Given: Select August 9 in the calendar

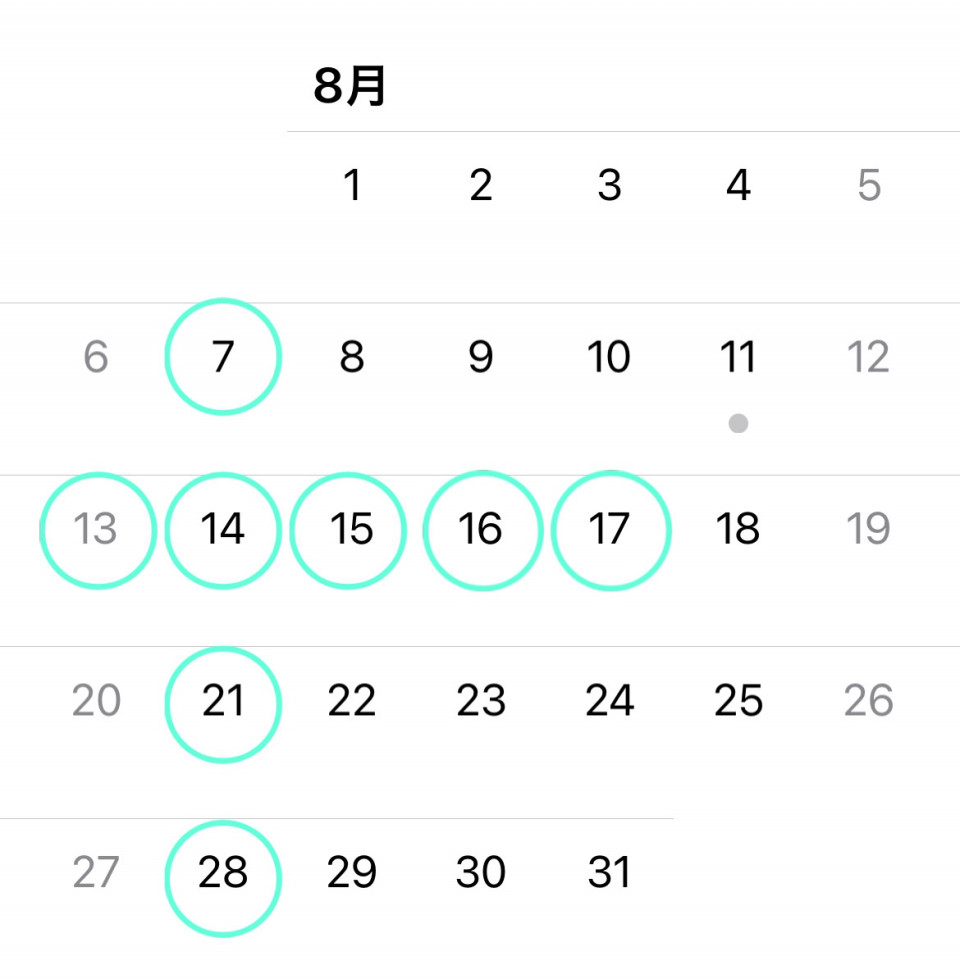Looking at the screenshot, I should click(481, 357).
